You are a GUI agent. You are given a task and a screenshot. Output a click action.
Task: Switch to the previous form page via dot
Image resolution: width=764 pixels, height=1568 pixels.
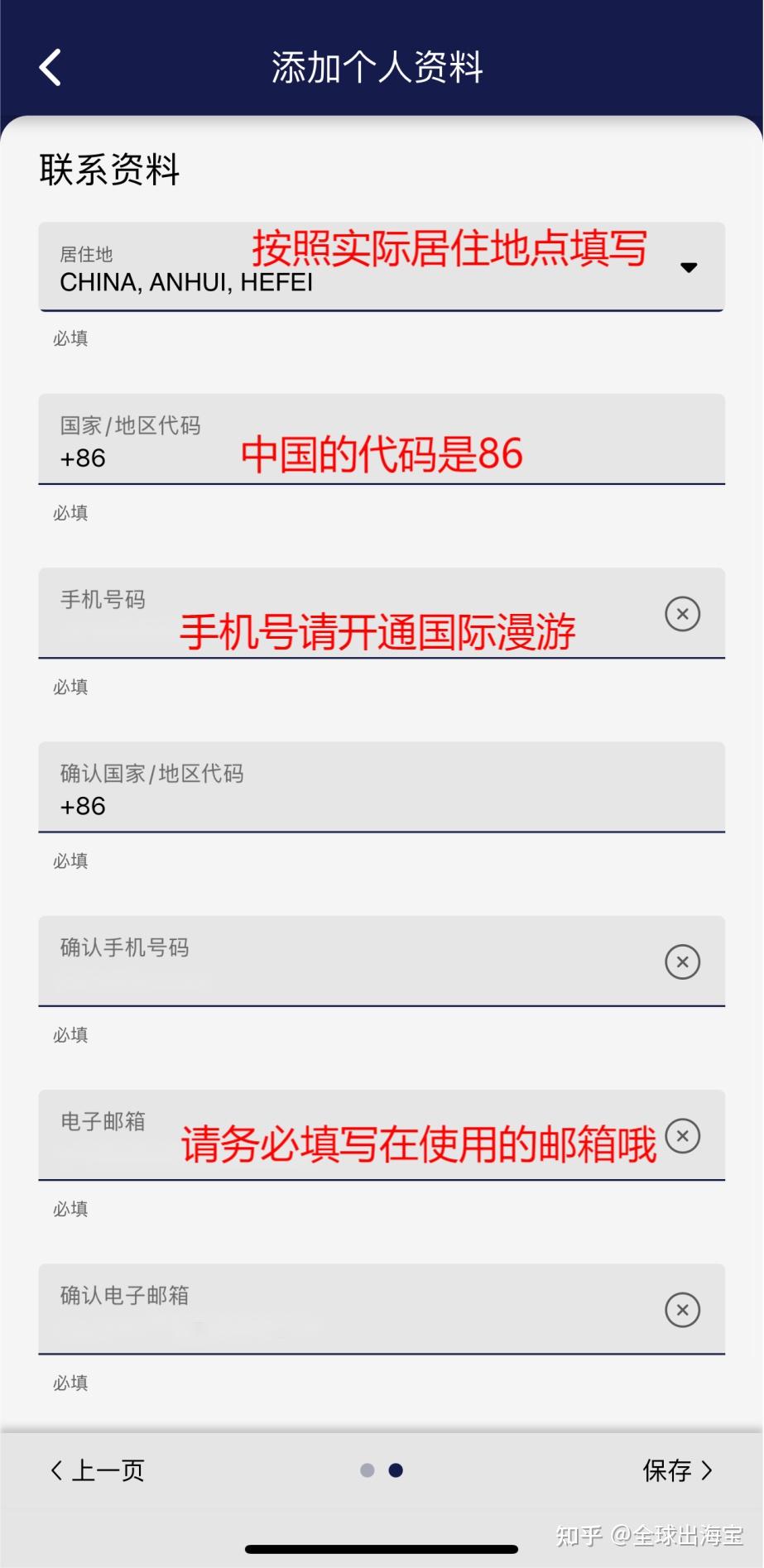(367, 1470)
